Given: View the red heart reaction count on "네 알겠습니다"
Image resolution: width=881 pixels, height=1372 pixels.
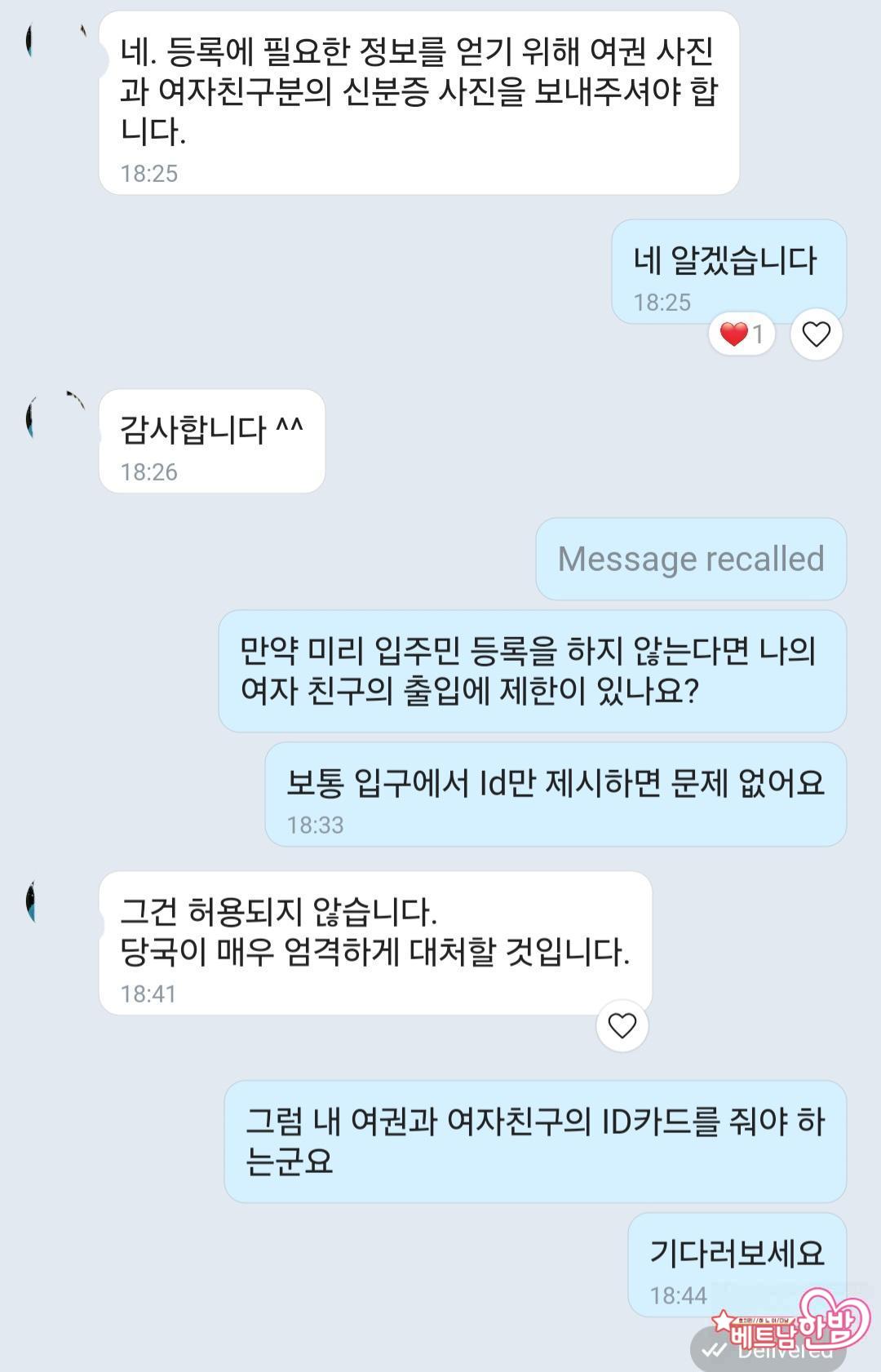Looking at the screenshot, I should (742, 334).
